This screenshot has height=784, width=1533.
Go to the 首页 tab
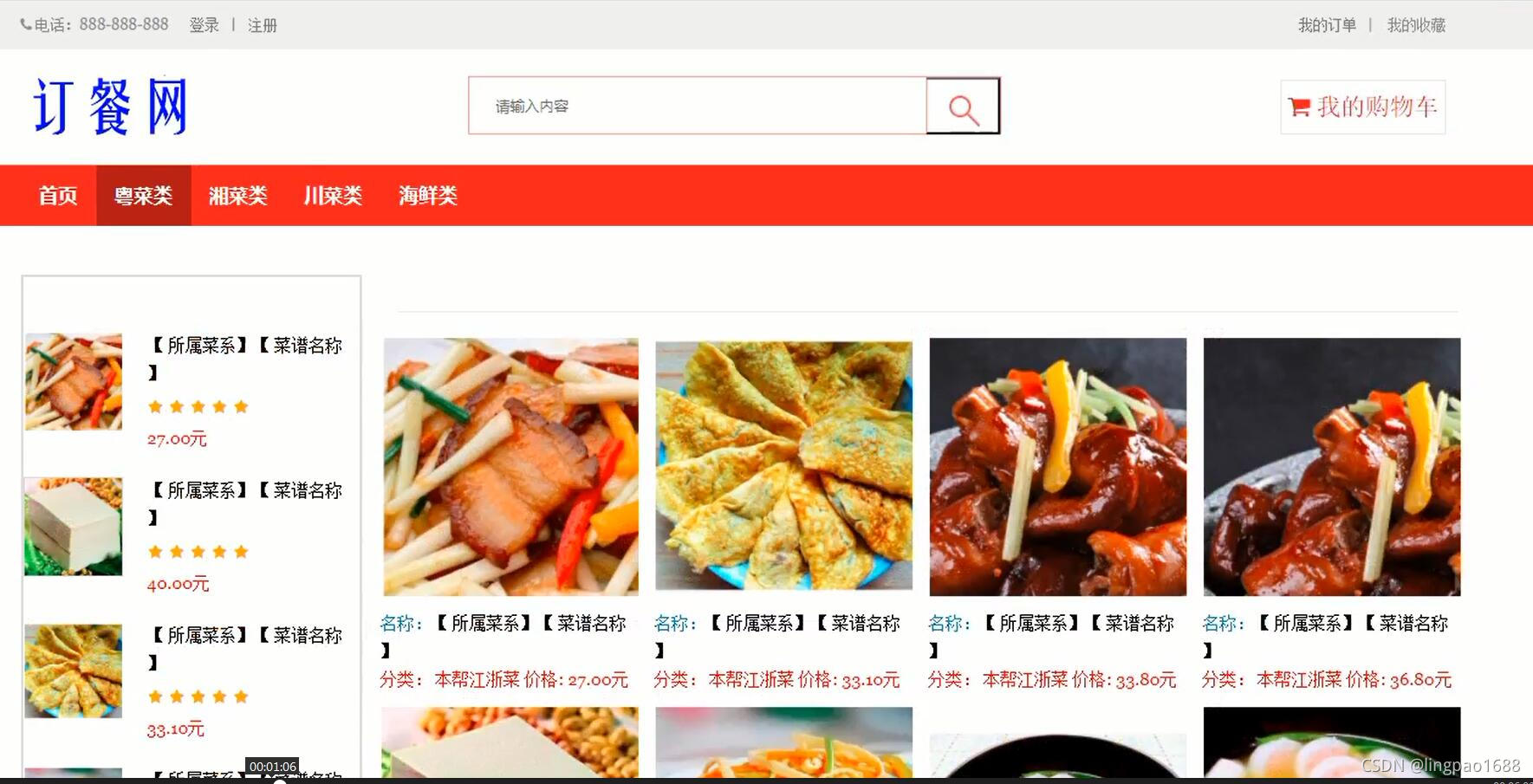[x=58, y=196]
